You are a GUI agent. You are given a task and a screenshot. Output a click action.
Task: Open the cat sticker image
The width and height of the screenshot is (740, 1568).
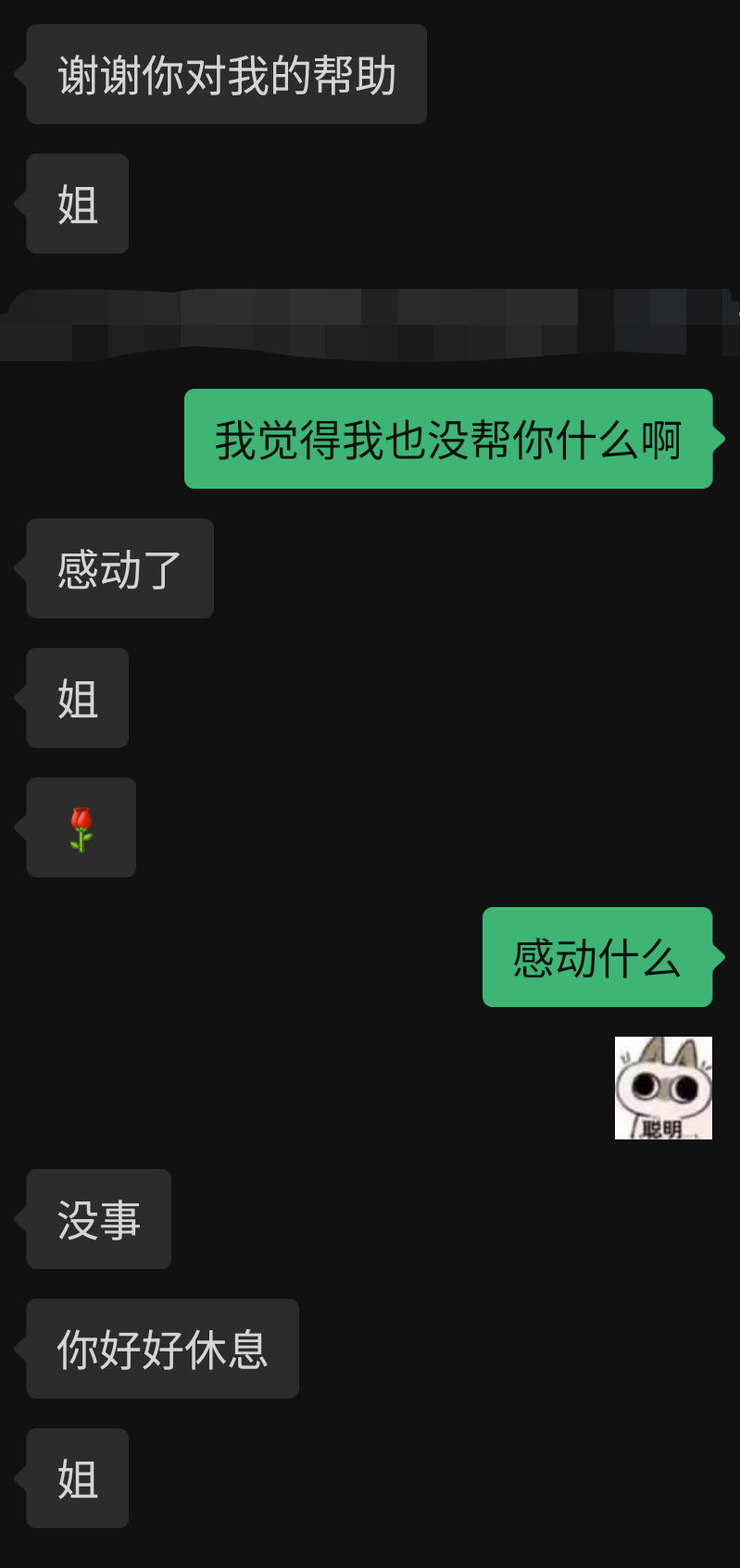pyautogui.click(x=663, y=1088)
